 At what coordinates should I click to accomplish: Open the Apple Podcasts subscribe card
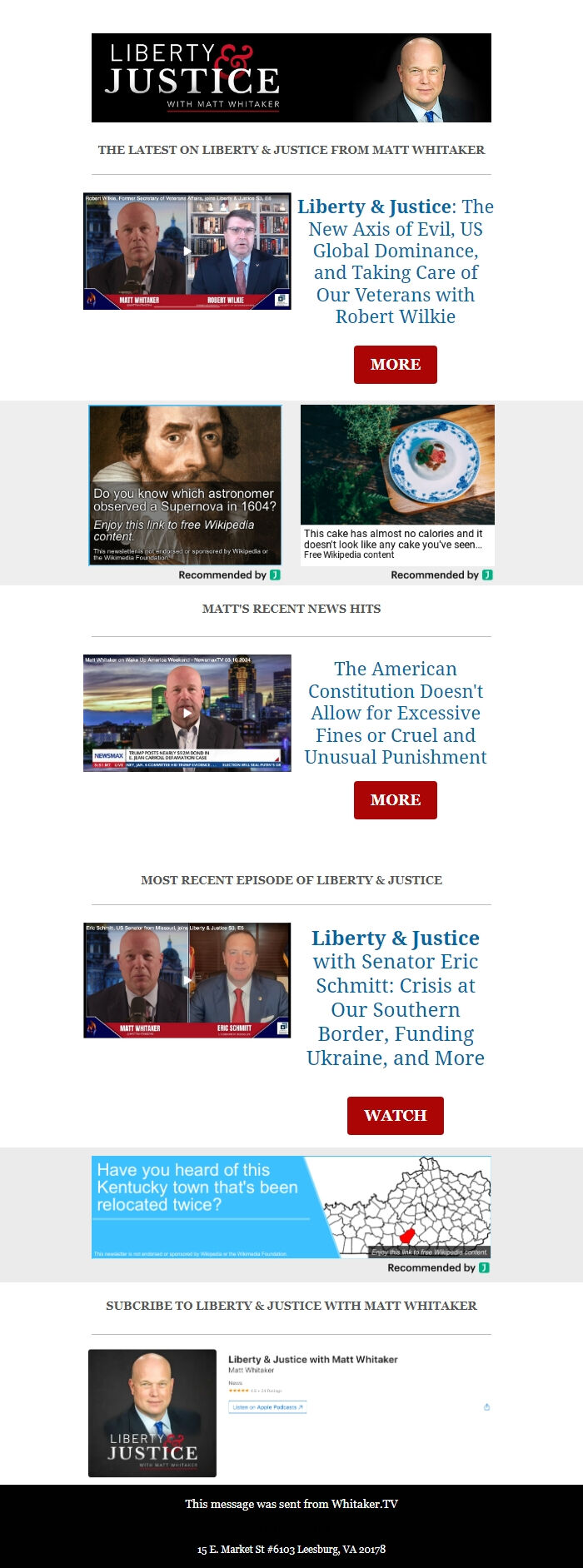pos(291,1413)
